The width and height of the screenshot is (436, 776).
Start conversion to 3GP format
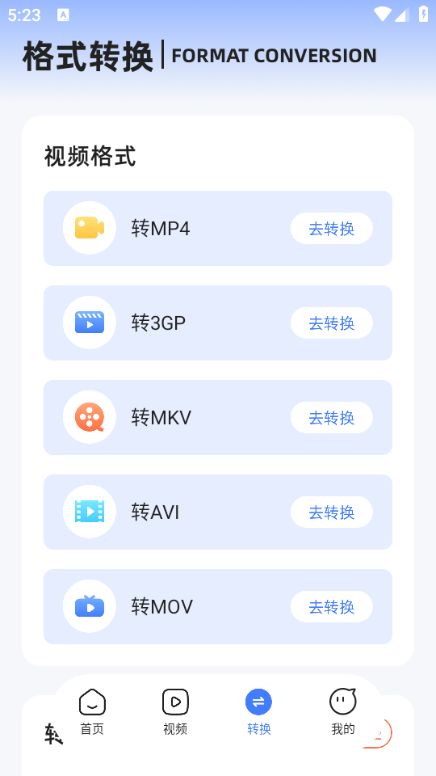331,323
